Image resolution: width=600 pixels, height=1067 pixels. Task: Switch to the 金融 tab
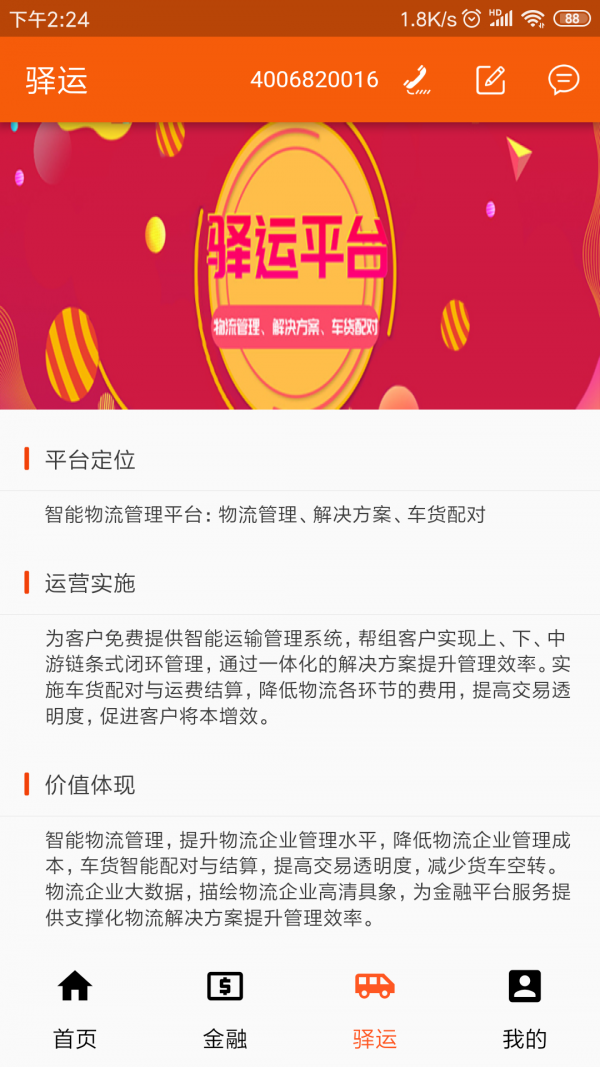coord(225,1008)
